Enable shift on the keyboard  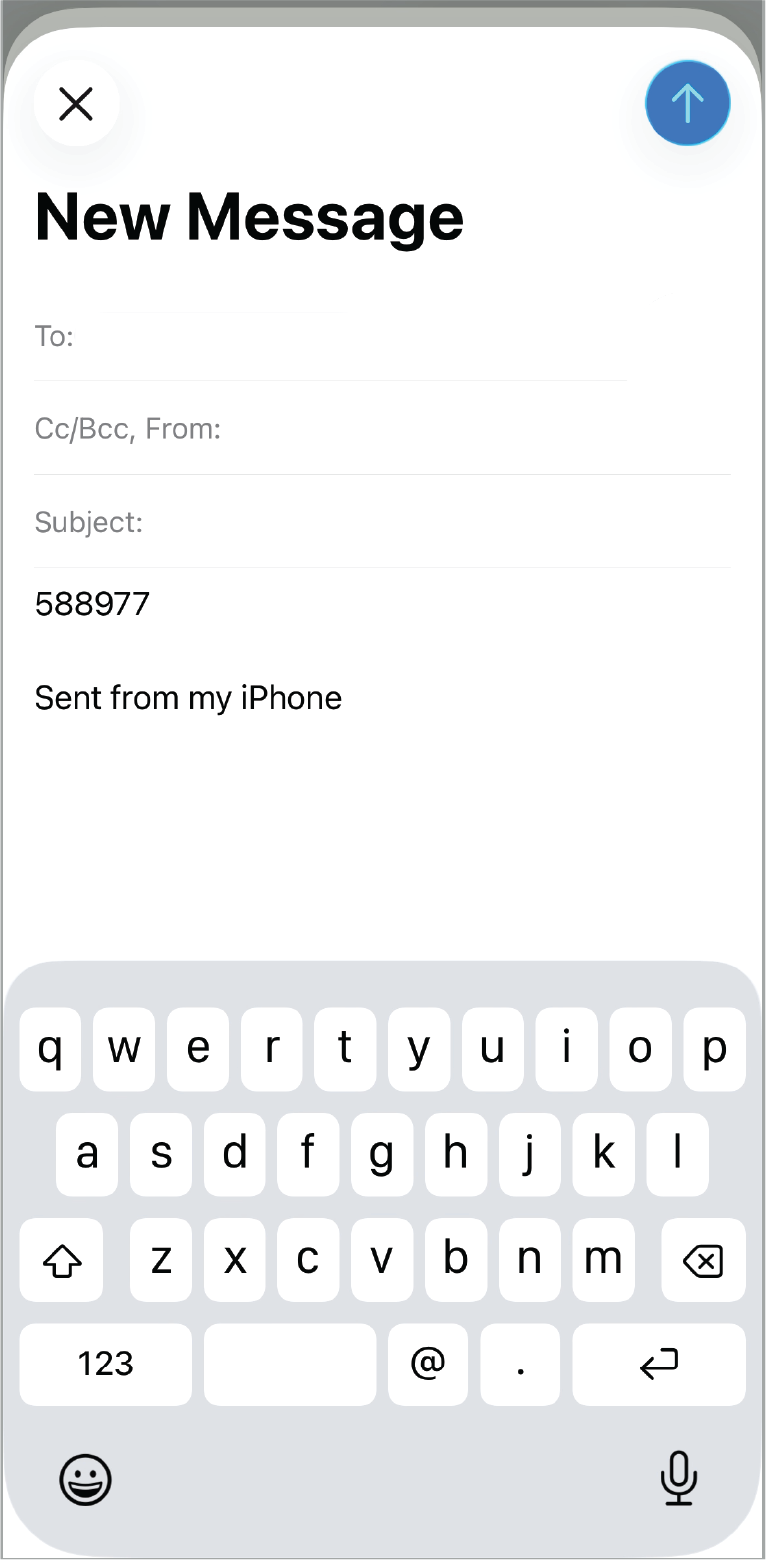click(62, 1260)
